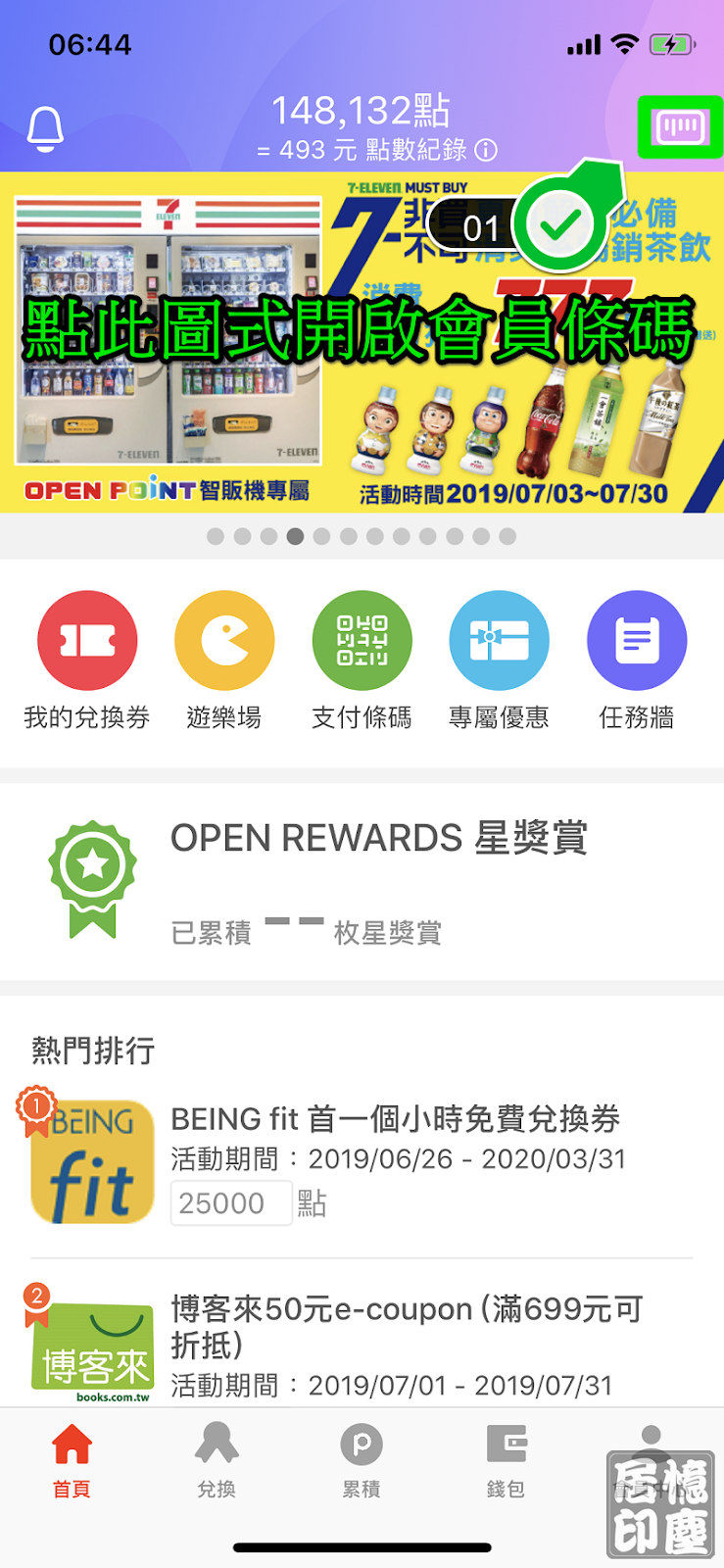Switch to the 累積 tab
The width and height of the screenshot is (724, 1568).
pos(362,1460)
